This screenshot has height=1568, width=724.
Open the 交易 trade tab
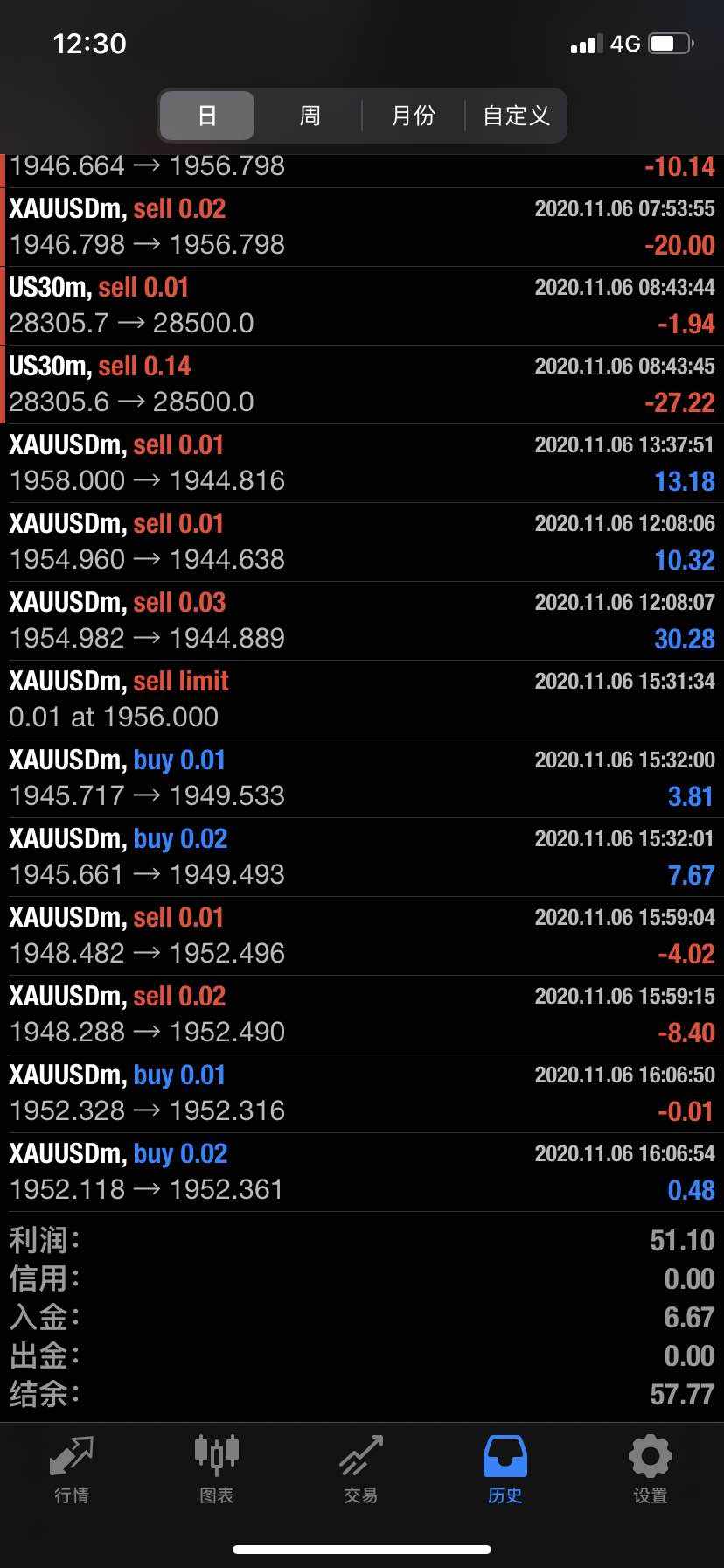360,1470
